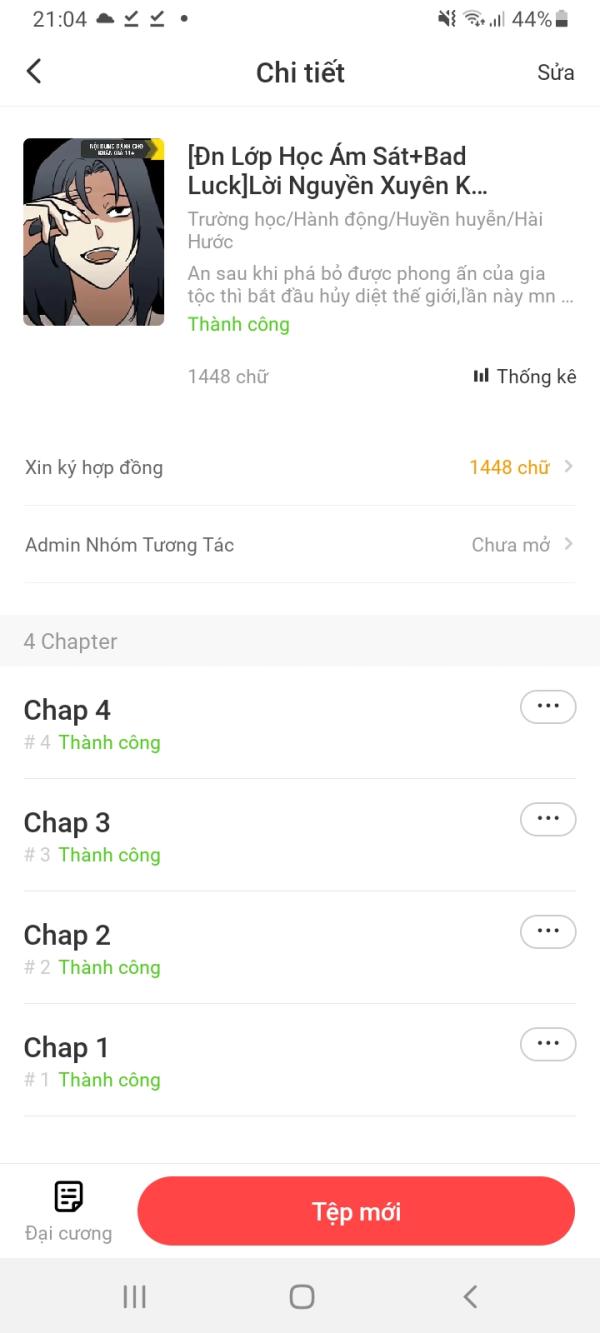Viewport: 600px width, 1333px height.
Task: Go back using the top-left arrow
Action: tap(34, 72)
